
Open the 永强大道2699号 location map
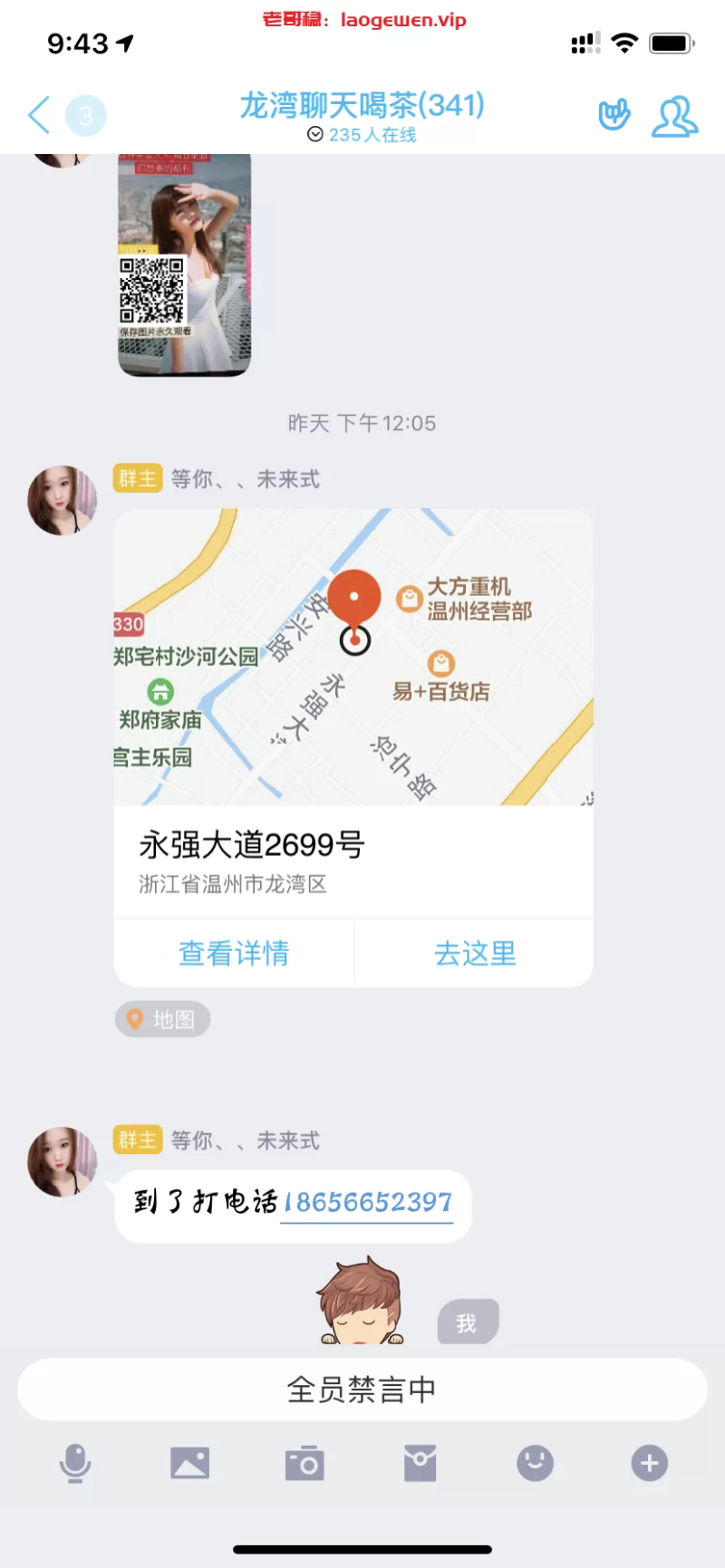(353, 658)
